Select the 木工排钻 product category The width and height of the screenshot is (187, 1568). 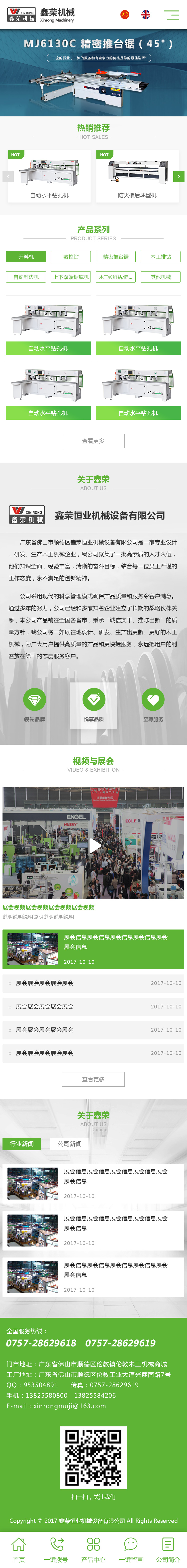coord(161,257)
